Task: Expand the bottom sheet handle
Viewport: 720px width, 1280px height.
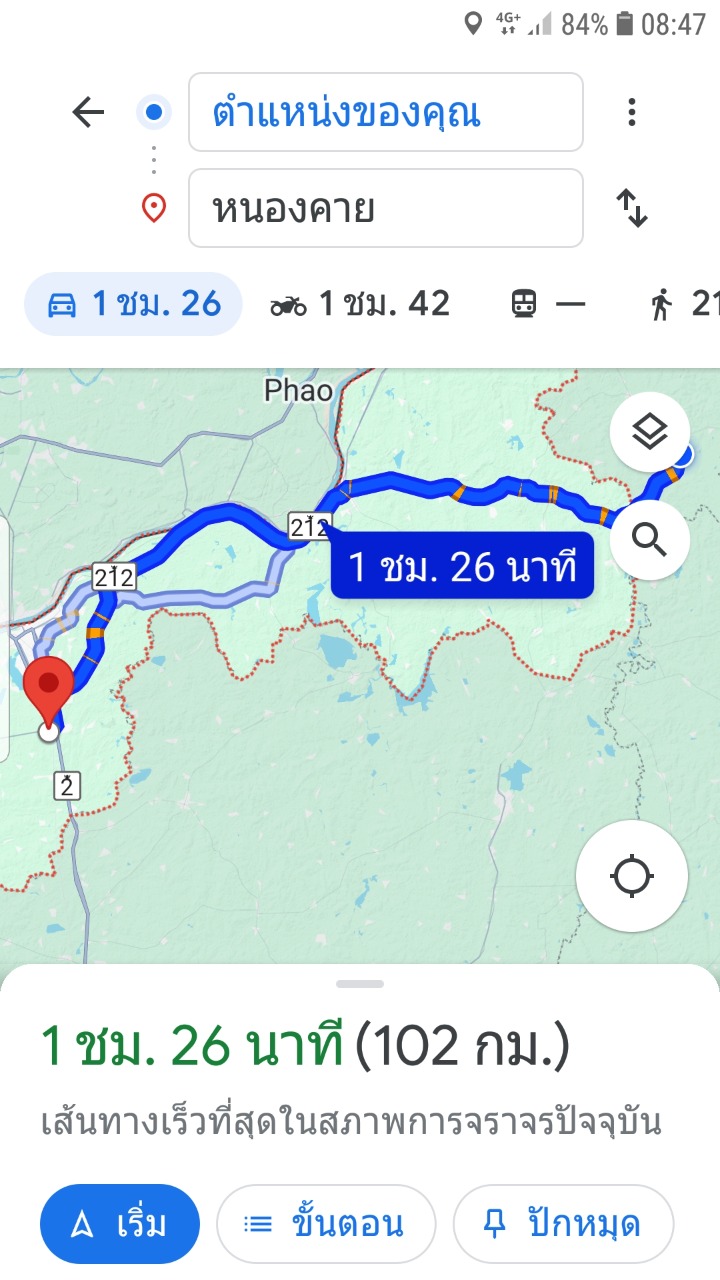Action: 360,984
